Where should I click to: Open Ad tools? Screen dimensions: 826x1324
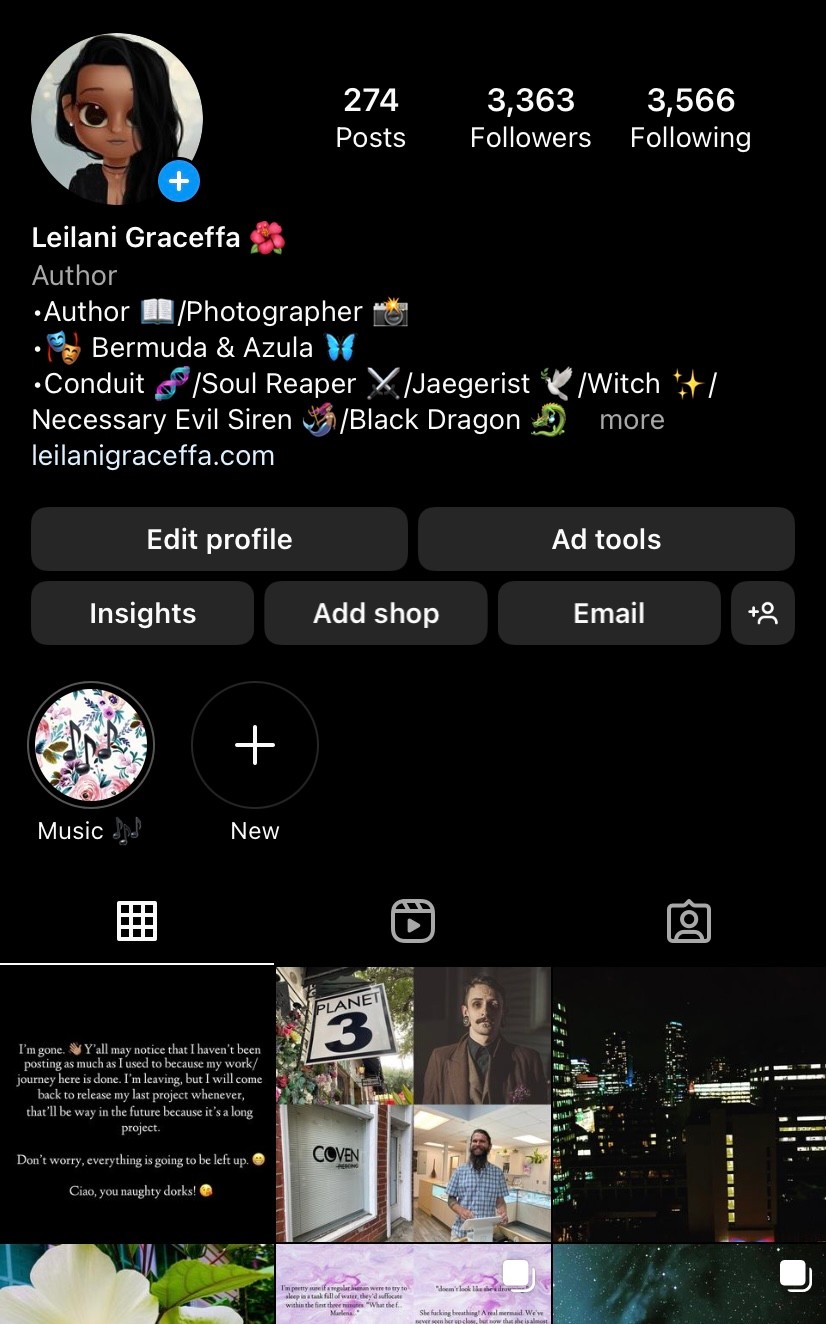pyautogui.click(x=606, y=539)
